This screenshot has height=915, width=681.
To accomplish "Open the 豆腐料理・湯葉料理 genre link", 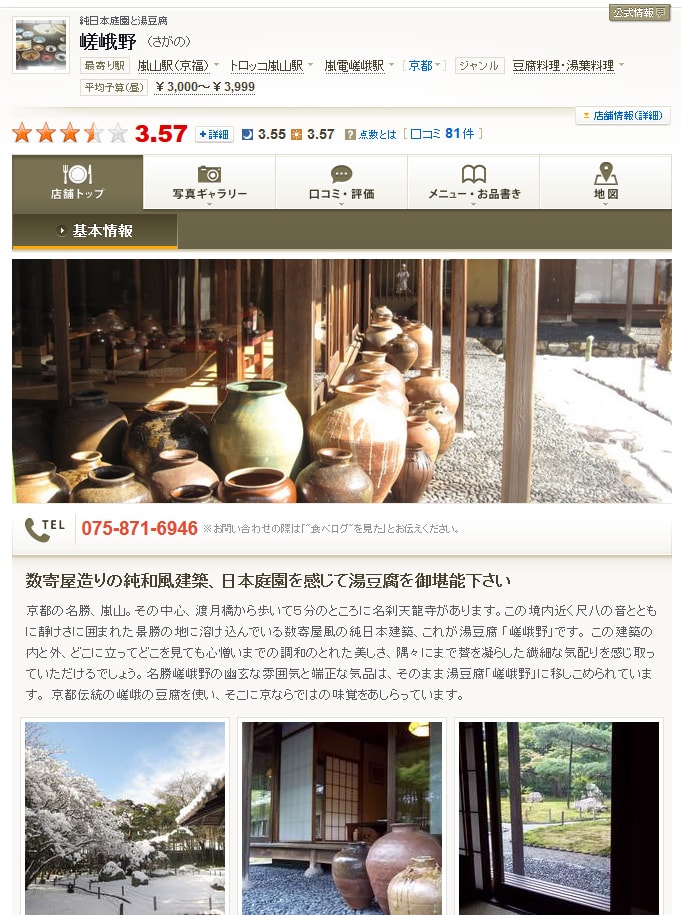I will 563,65.
